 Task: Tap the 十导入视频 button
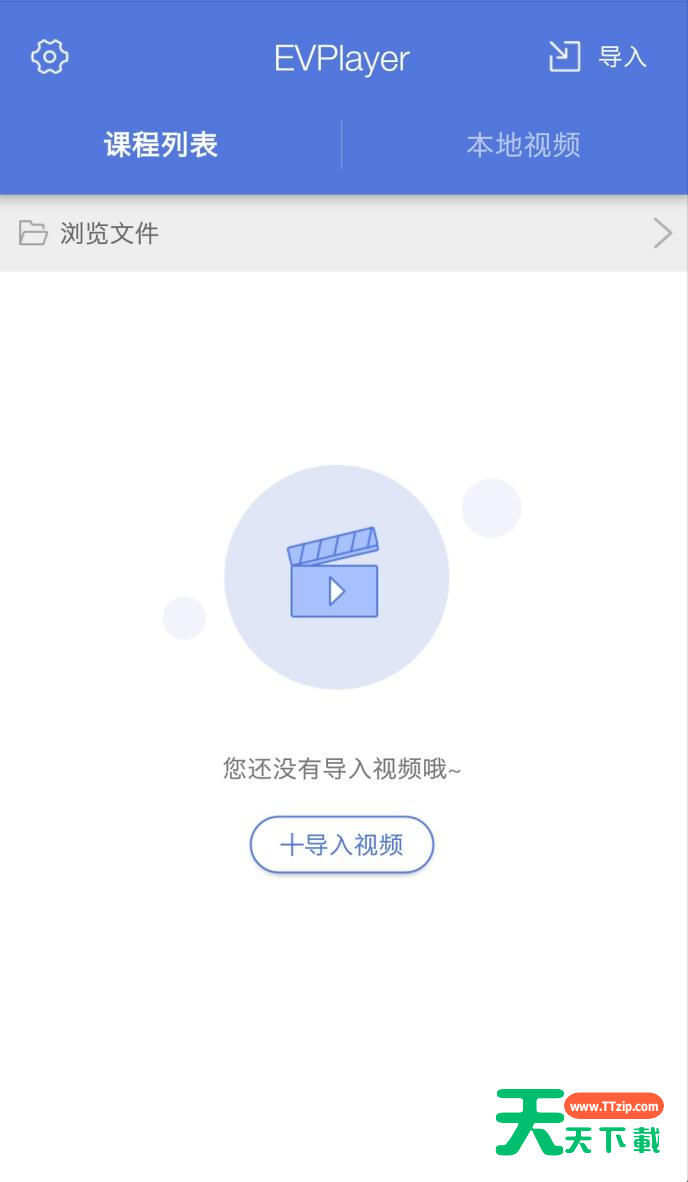[x=342, y=845]
